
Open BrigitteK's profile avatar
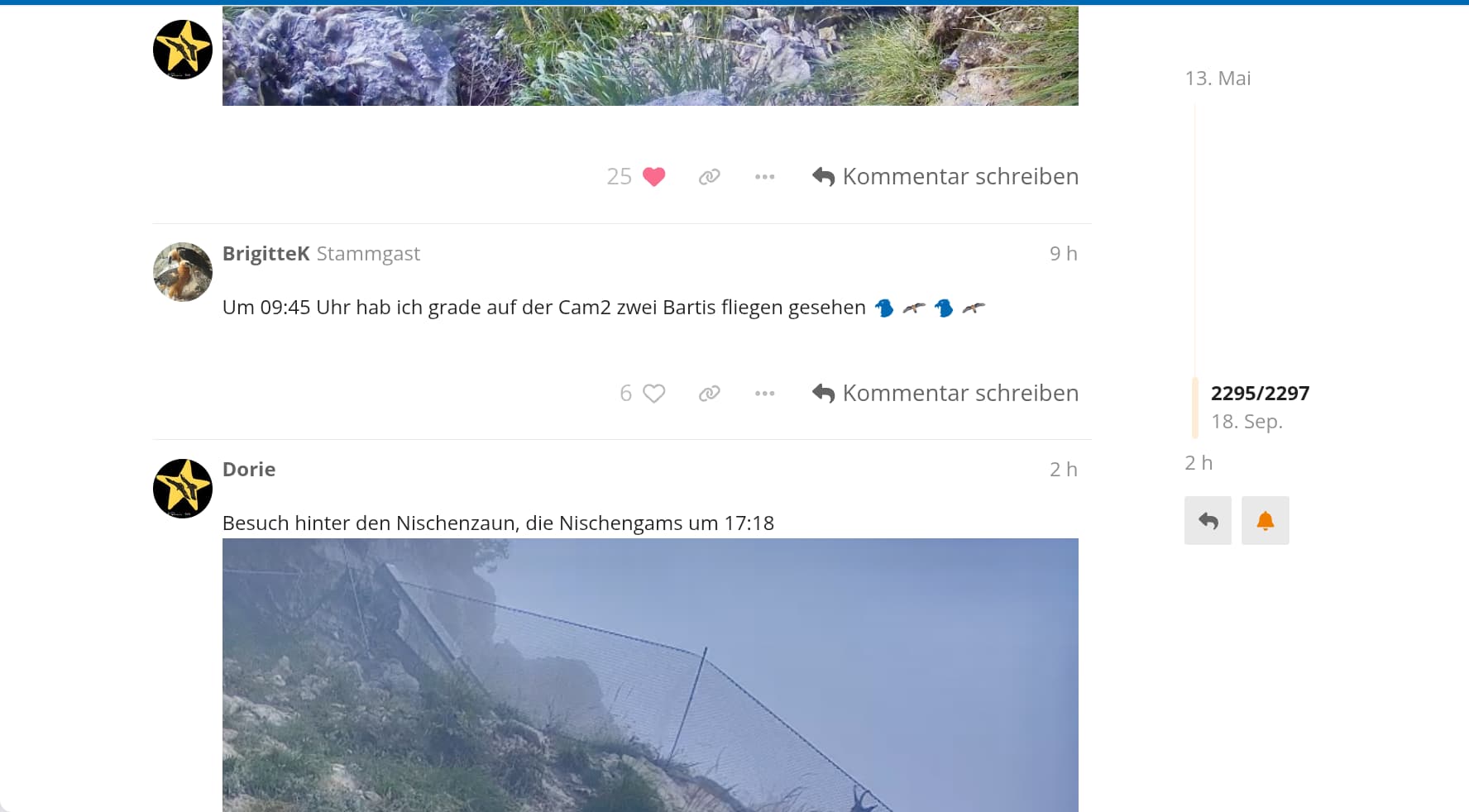coord(183,272)
